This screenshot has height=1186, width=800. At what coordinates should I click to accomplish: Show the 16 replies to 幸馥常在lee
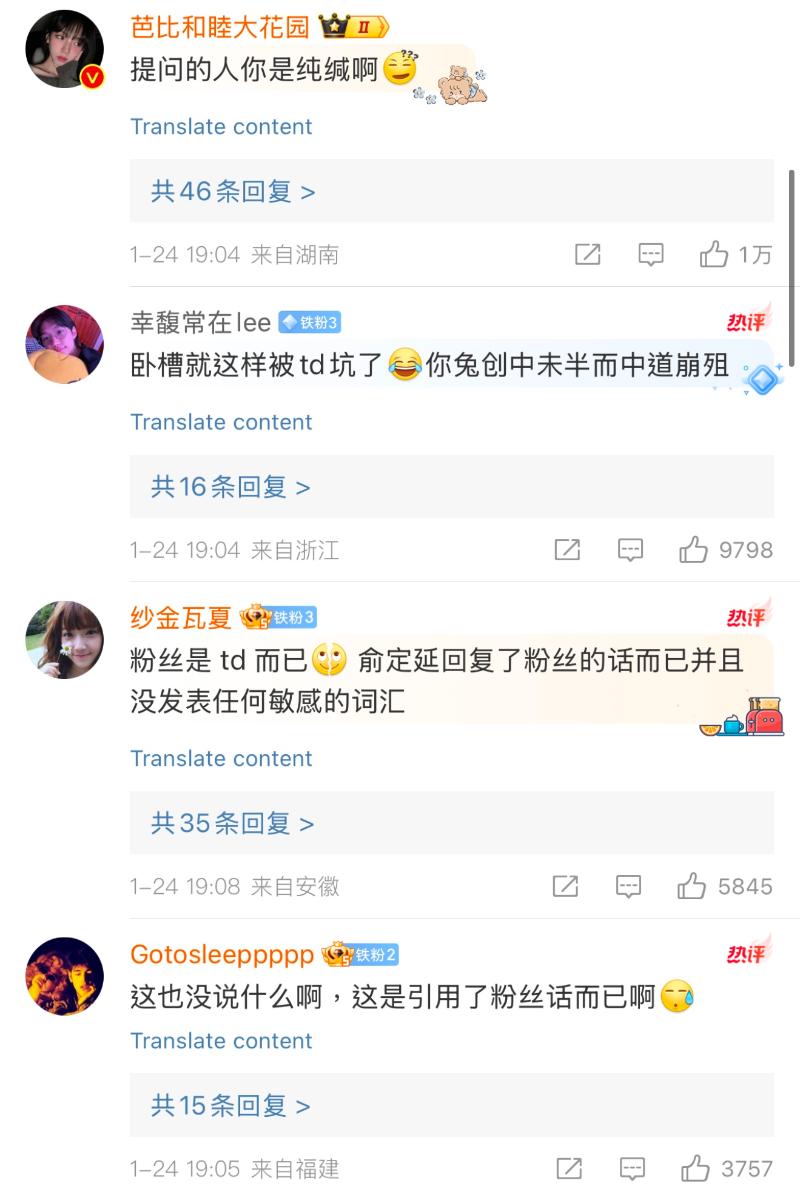point(231,487)
